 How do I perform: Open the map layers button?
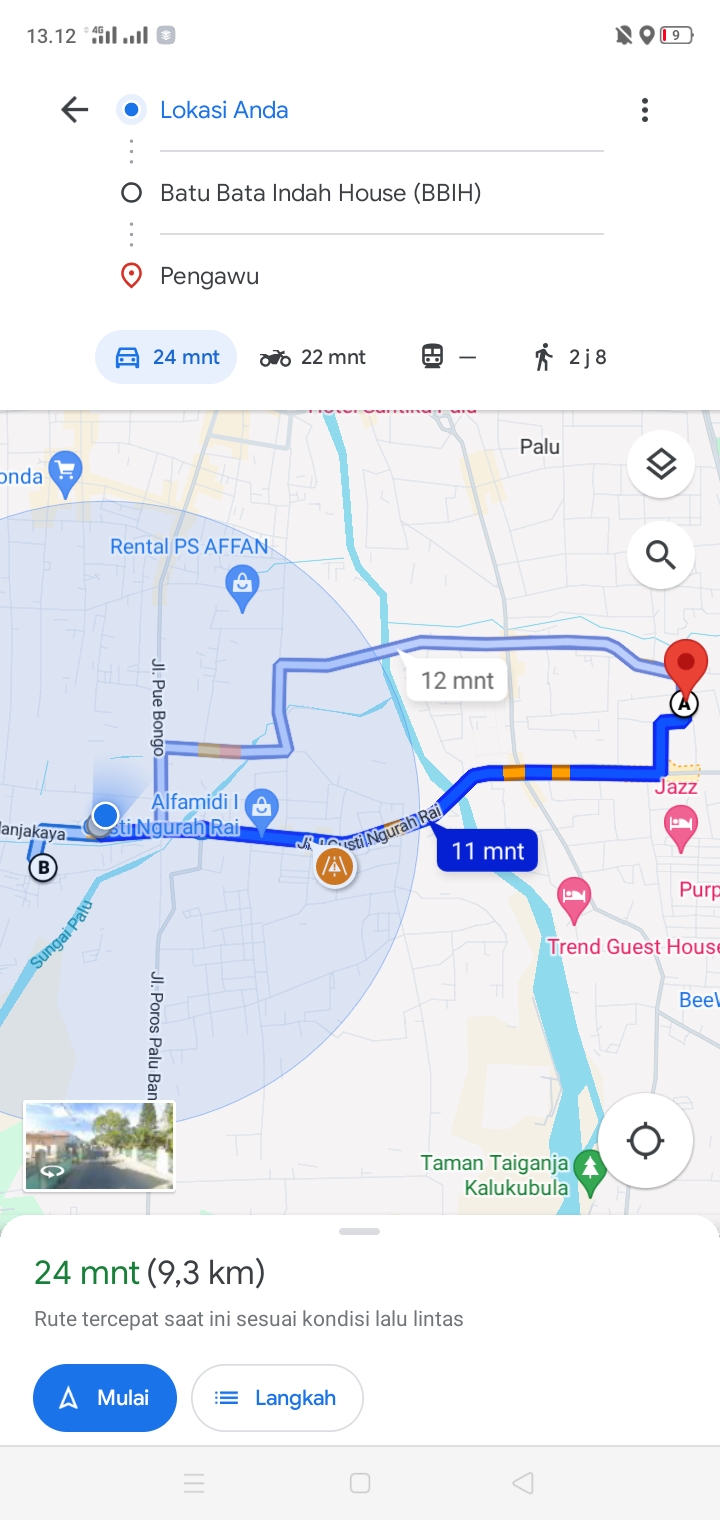[x=661, y=464]
